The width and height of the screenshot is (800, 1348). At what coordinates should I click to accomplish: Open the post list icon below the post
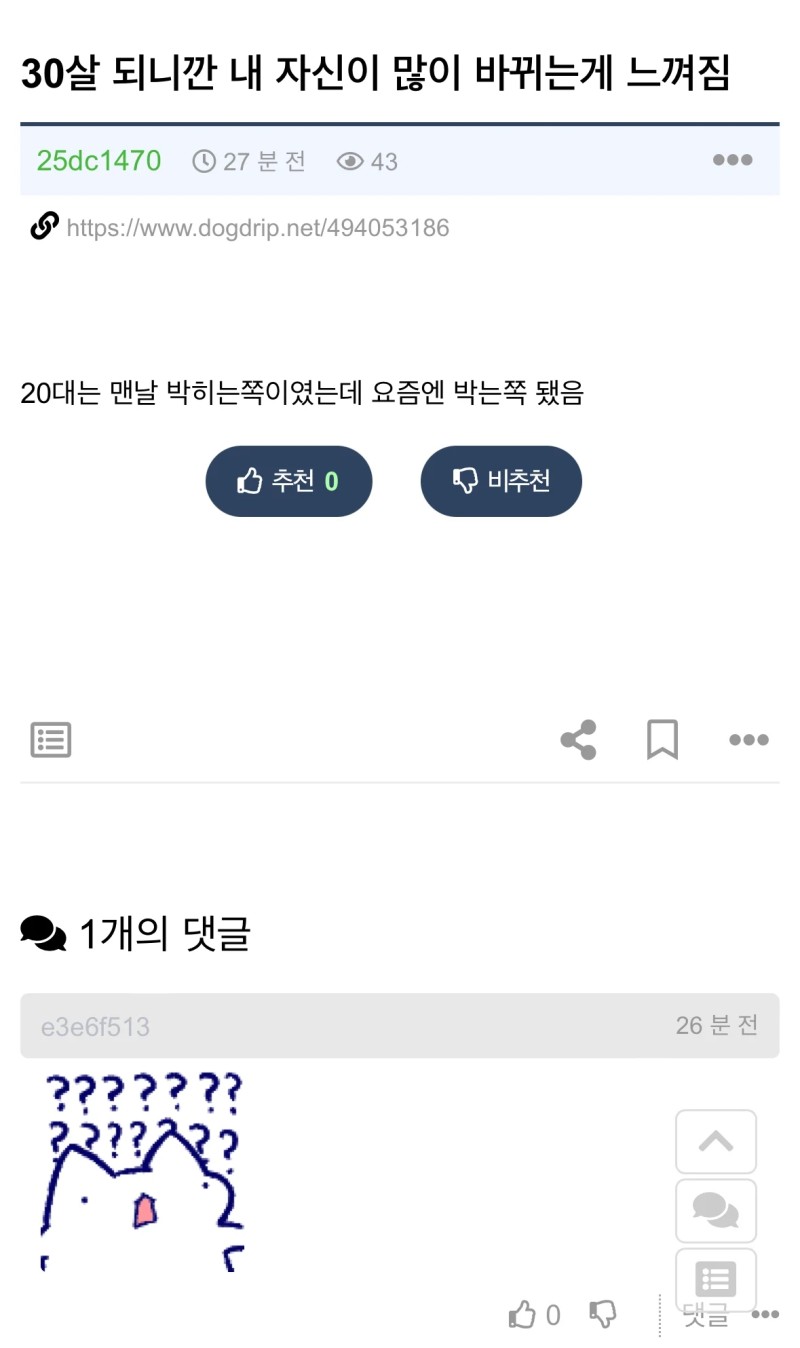[x=50, y=740]
